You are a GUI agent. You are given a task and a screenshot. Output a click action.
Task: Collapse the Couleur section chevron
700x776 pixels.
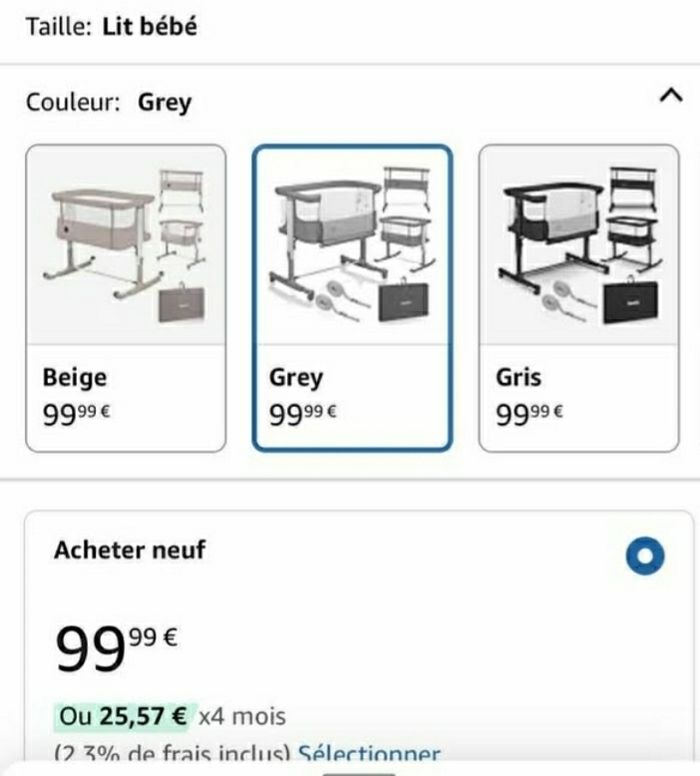670,95
